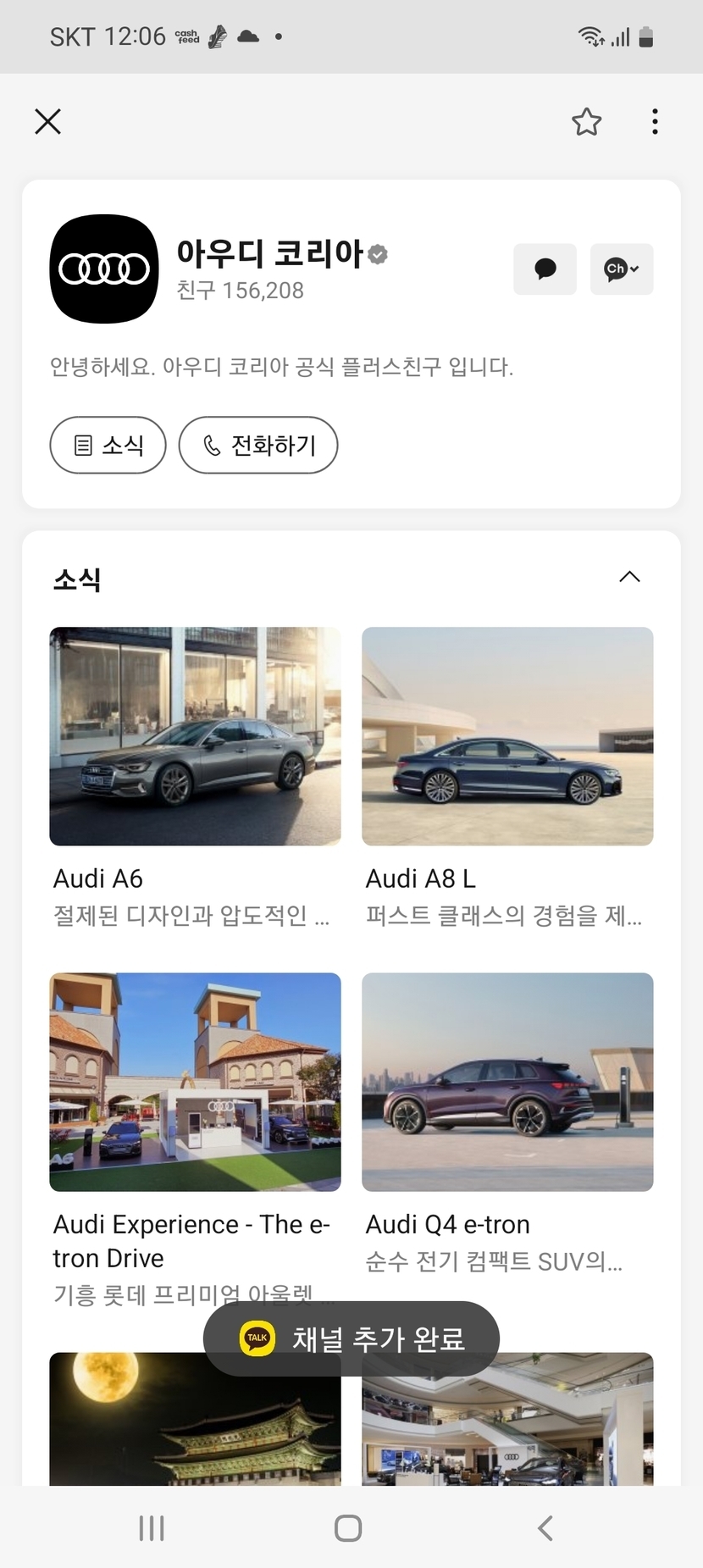The image size is (703, 1568).
Task: View the Audi A8 L post
Action: 507,736
